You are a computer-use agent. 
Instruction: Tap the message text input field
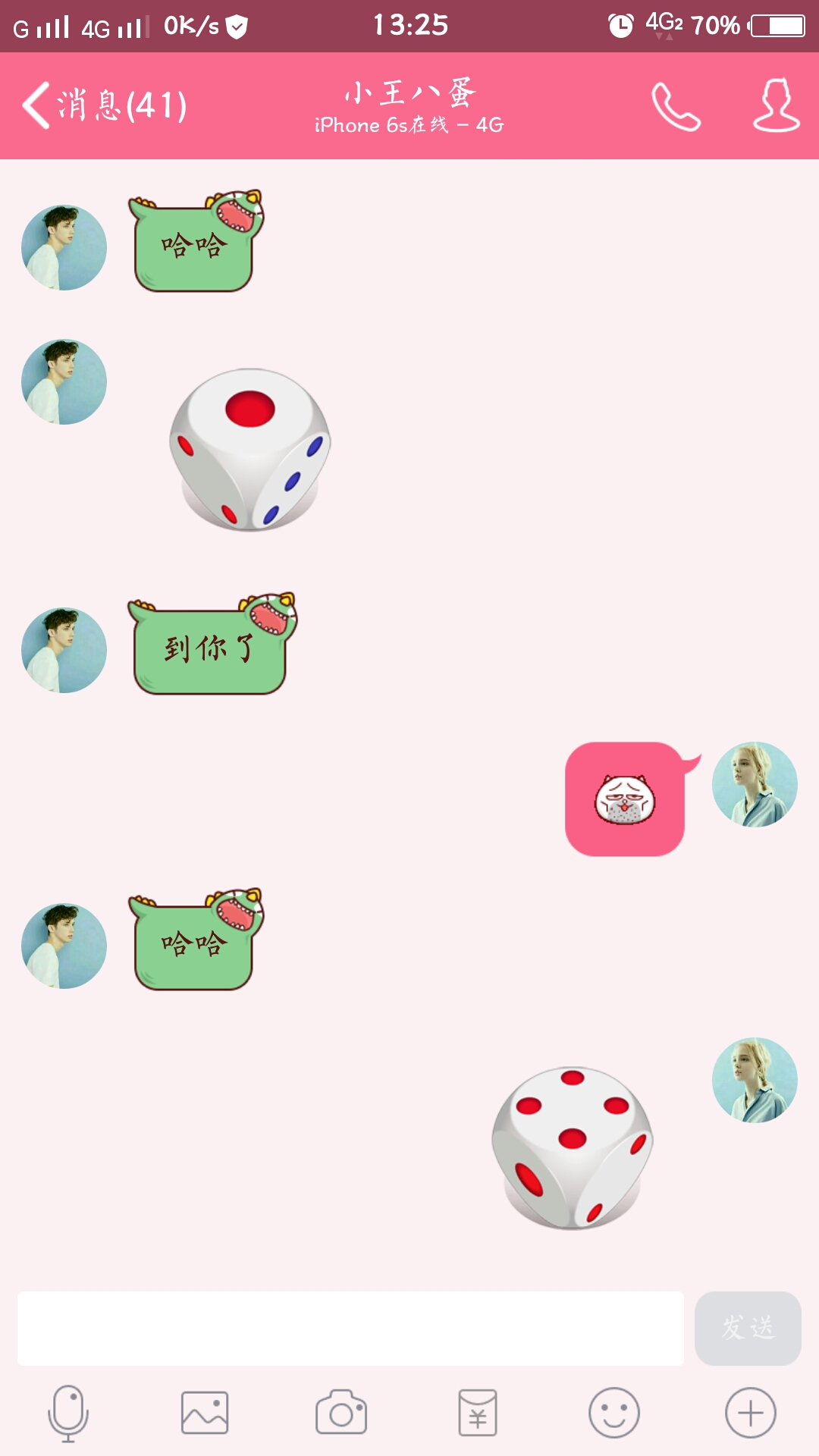(x=350, y=1329)
